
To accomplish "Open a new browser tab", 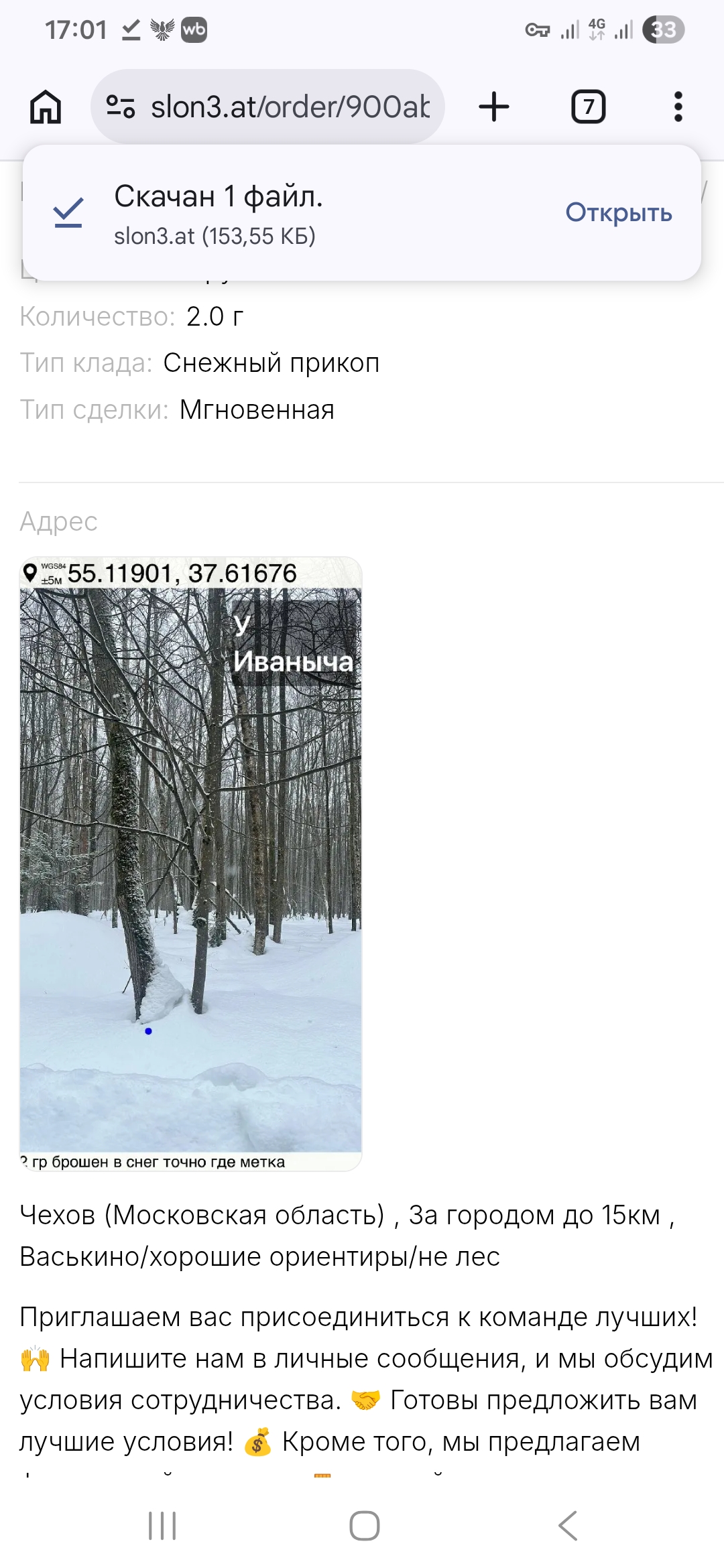I will [494, 107].
